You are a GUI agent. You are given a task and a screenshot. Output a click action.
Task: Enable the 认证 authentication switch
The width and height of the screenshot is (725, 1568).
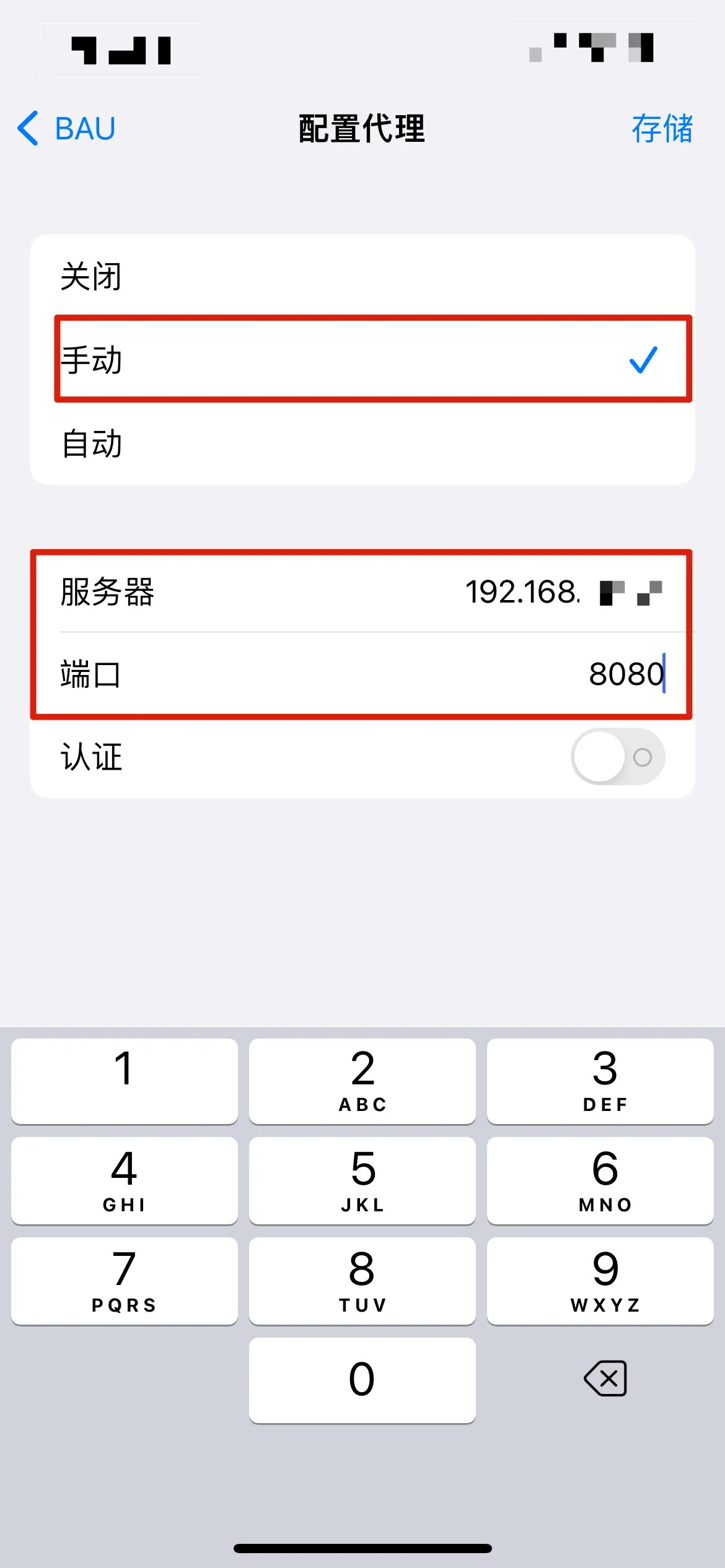tap(617, 757)
